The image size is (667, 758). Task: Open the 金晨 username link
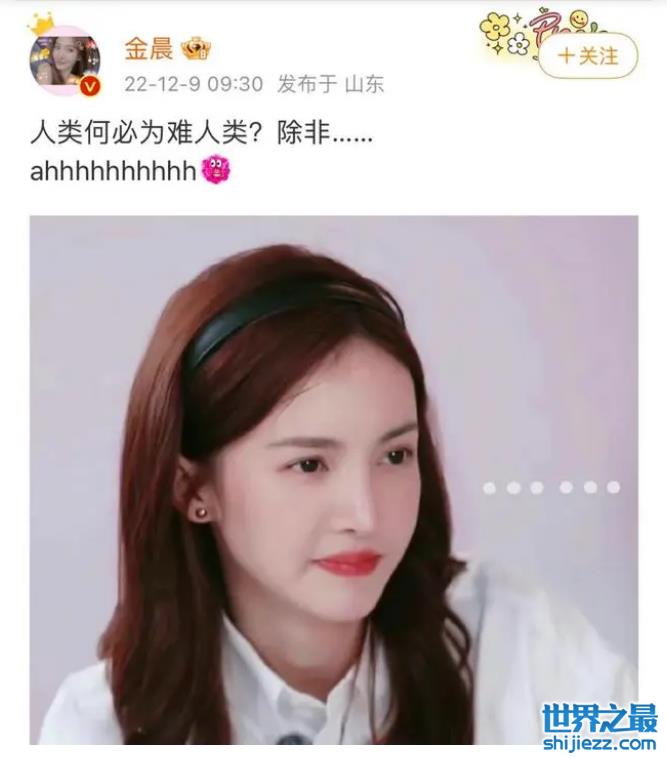click(x=148, y=48)
